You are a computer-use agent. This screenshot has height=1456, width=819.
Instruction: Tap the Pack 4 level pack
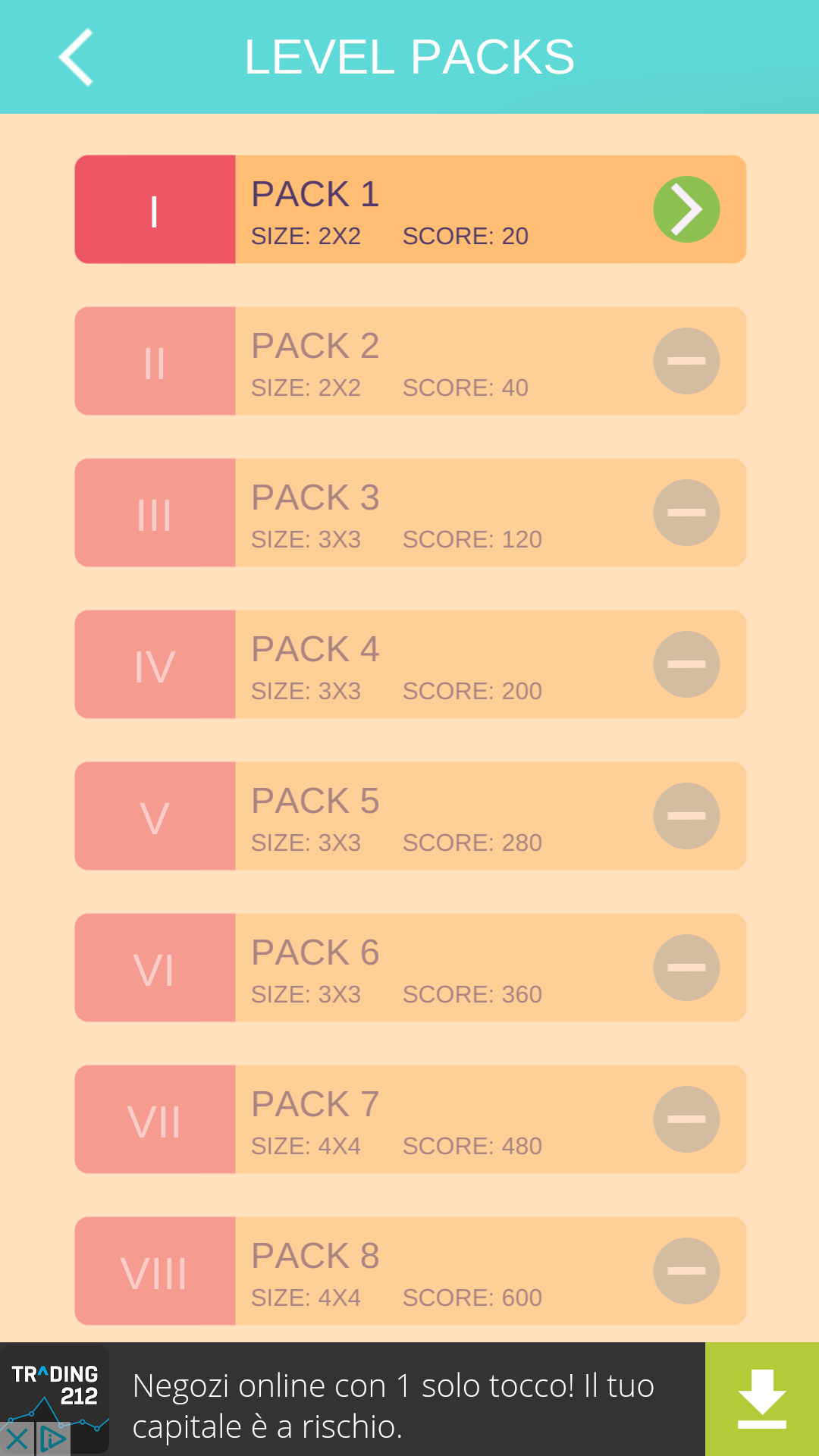click(x=410, y=664)
